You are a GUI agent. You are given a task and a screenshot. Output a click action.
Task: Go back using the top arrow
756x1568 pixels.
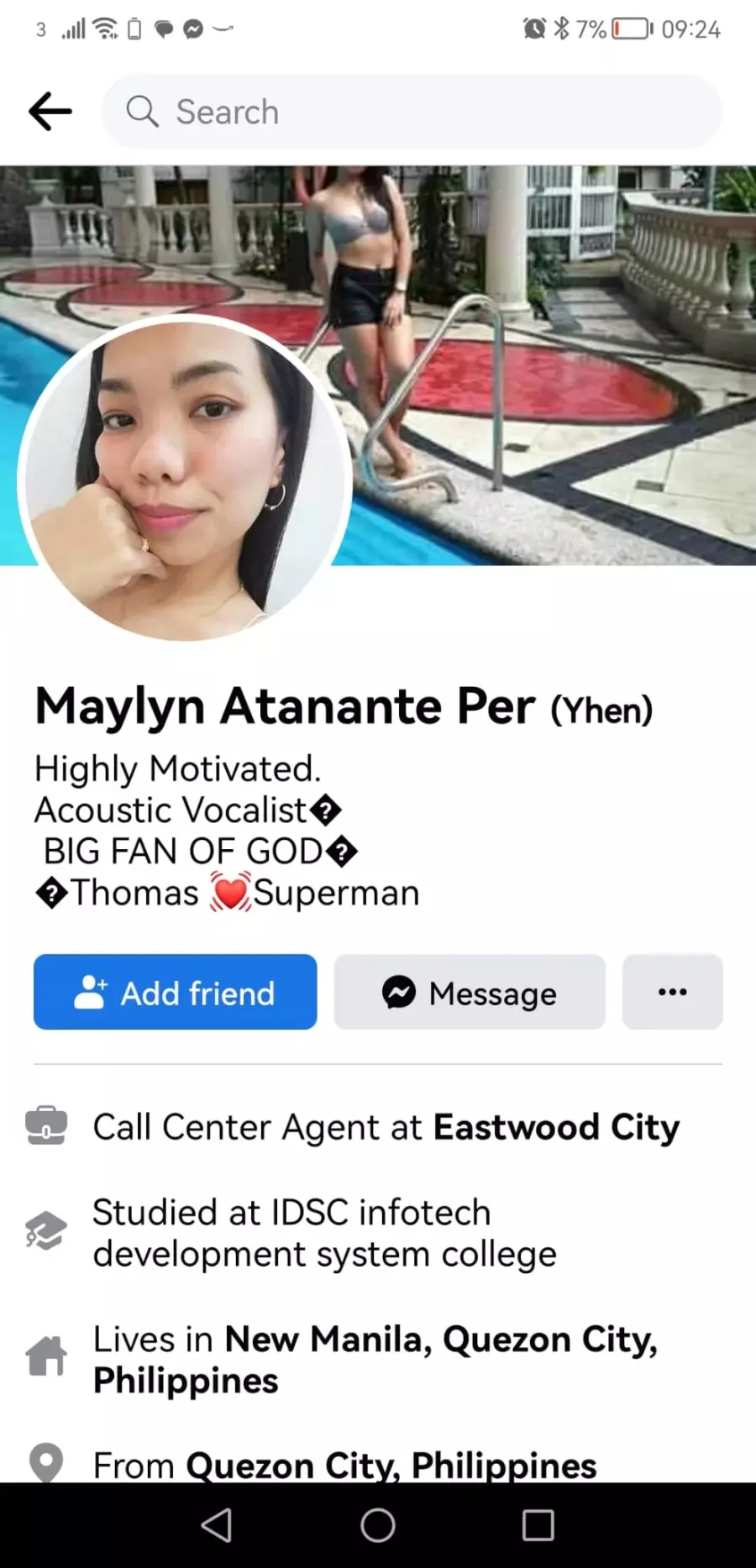point(50,112)
